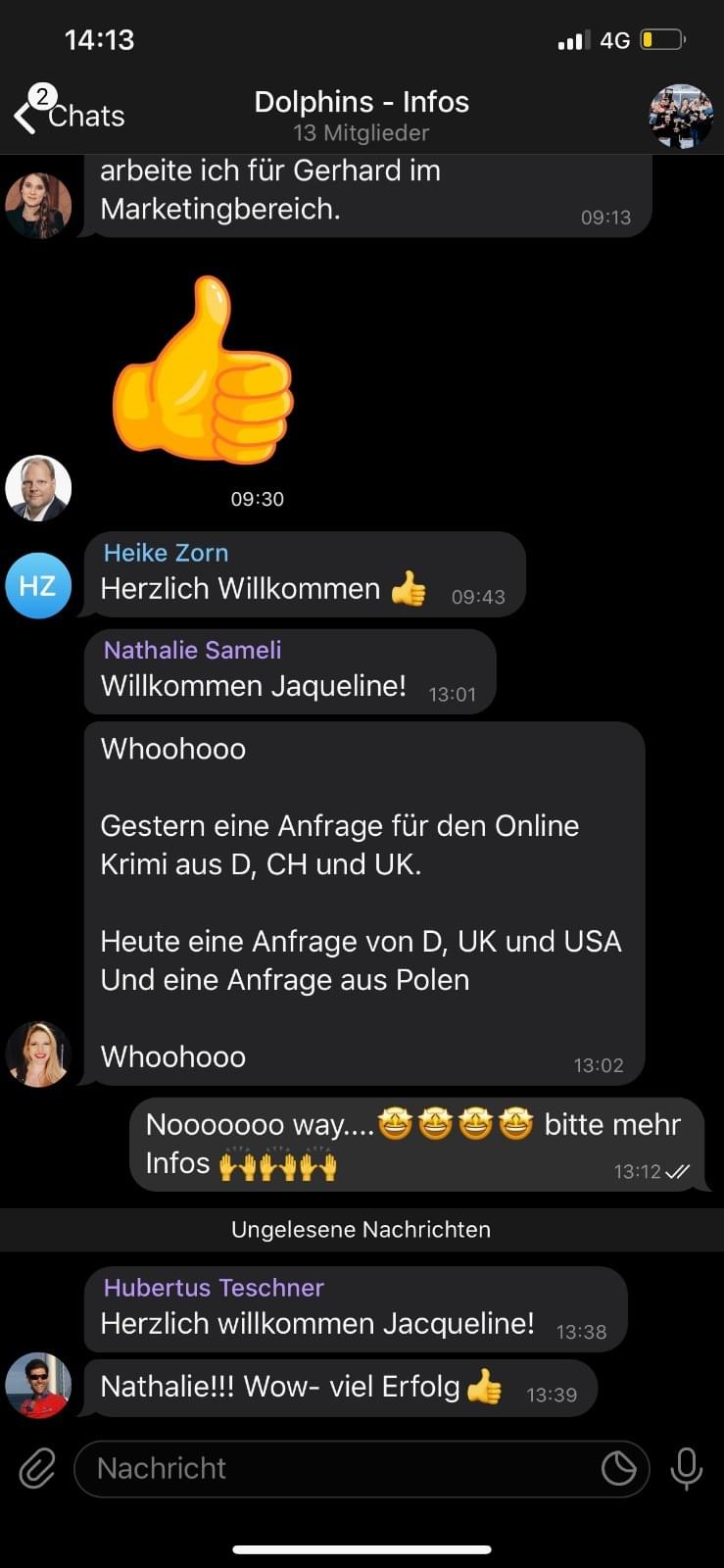The image size is (724, 1568).
Task: Open the avatar beside the thumbs-up sticker
Action: 38,487
